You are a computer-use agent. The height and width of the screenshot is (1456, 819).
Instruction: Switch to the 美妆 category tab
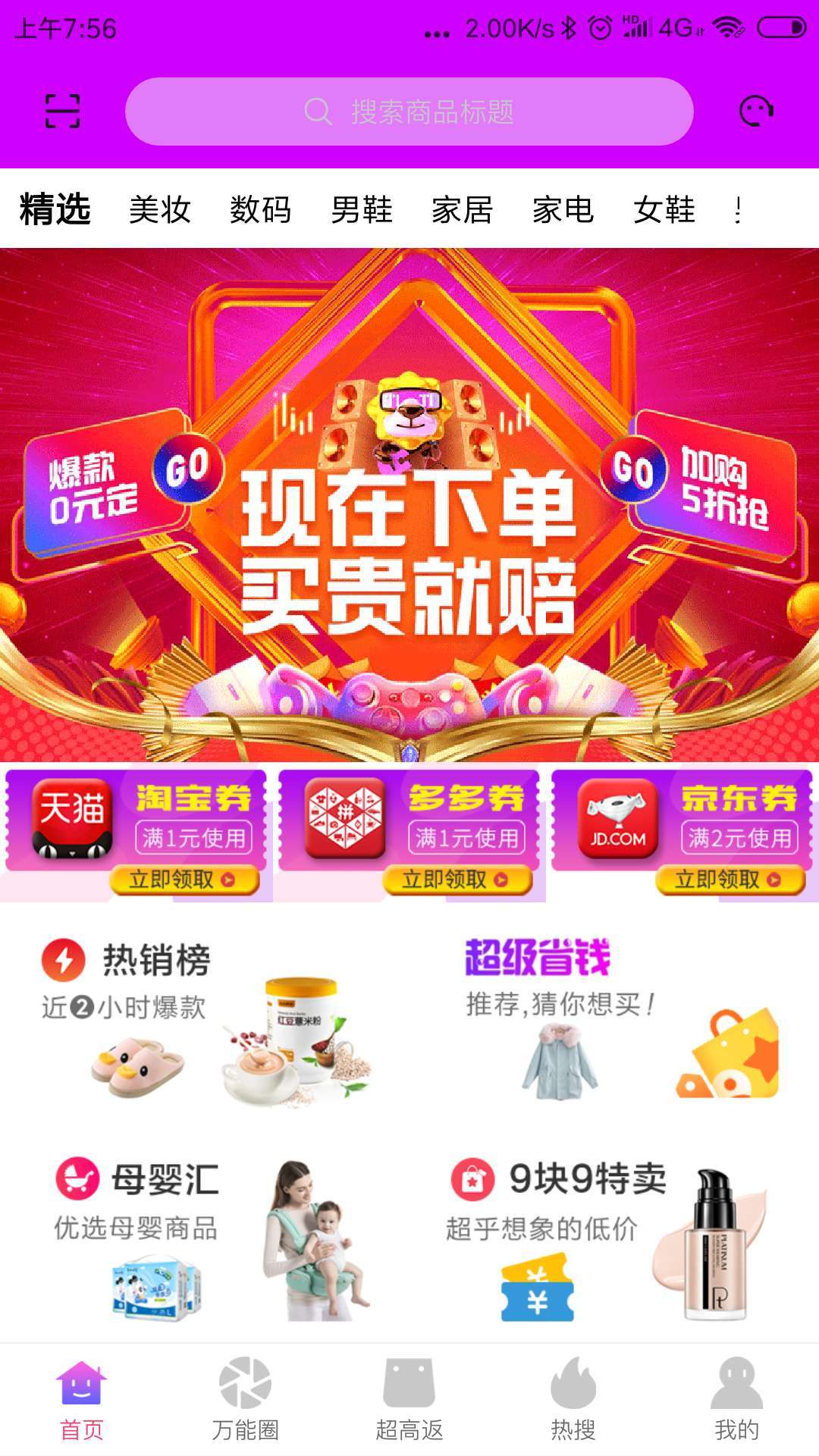(x=159, y=209)
